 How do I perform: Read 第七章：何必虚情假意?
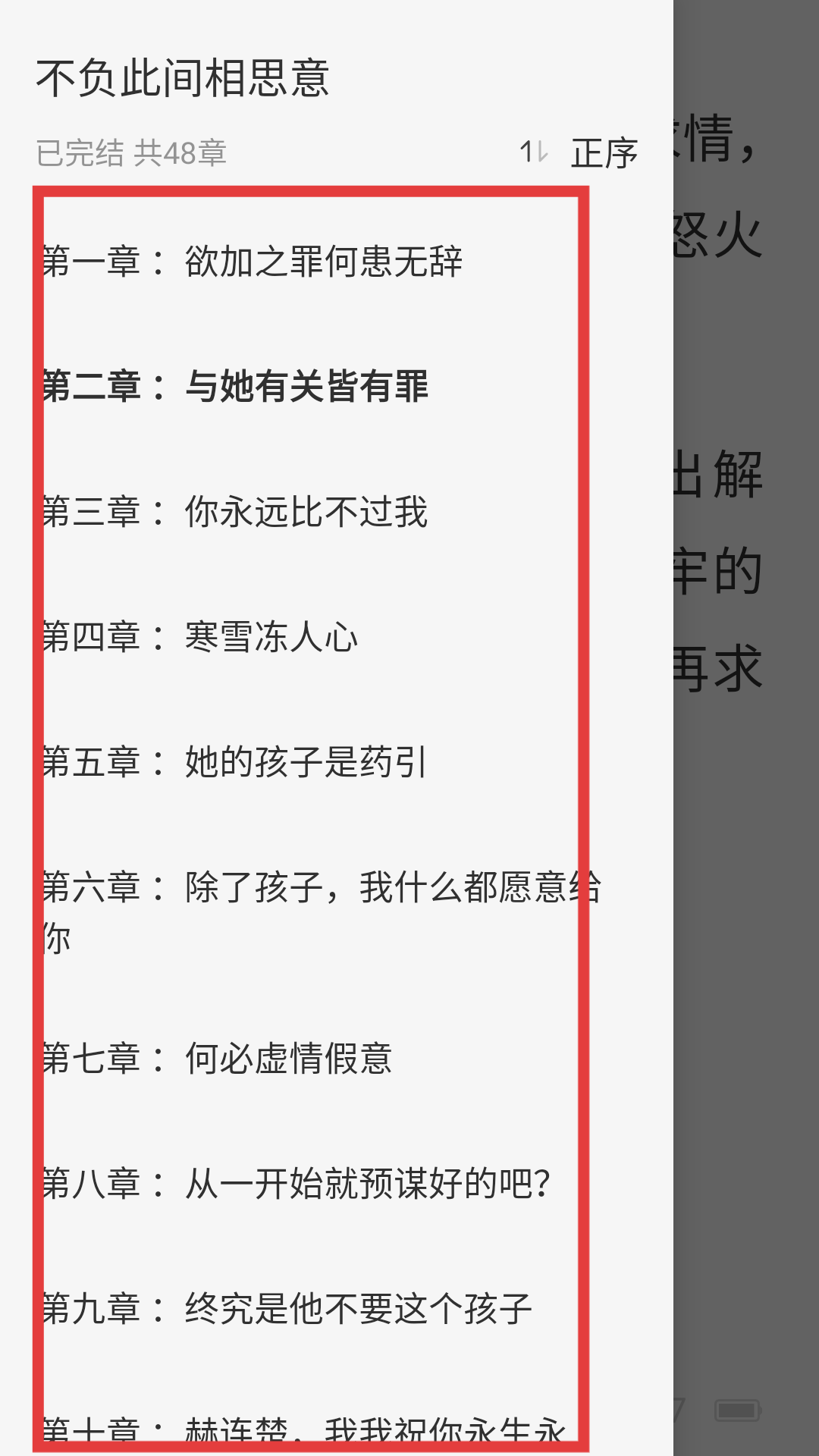click(x=218, y=1059)
